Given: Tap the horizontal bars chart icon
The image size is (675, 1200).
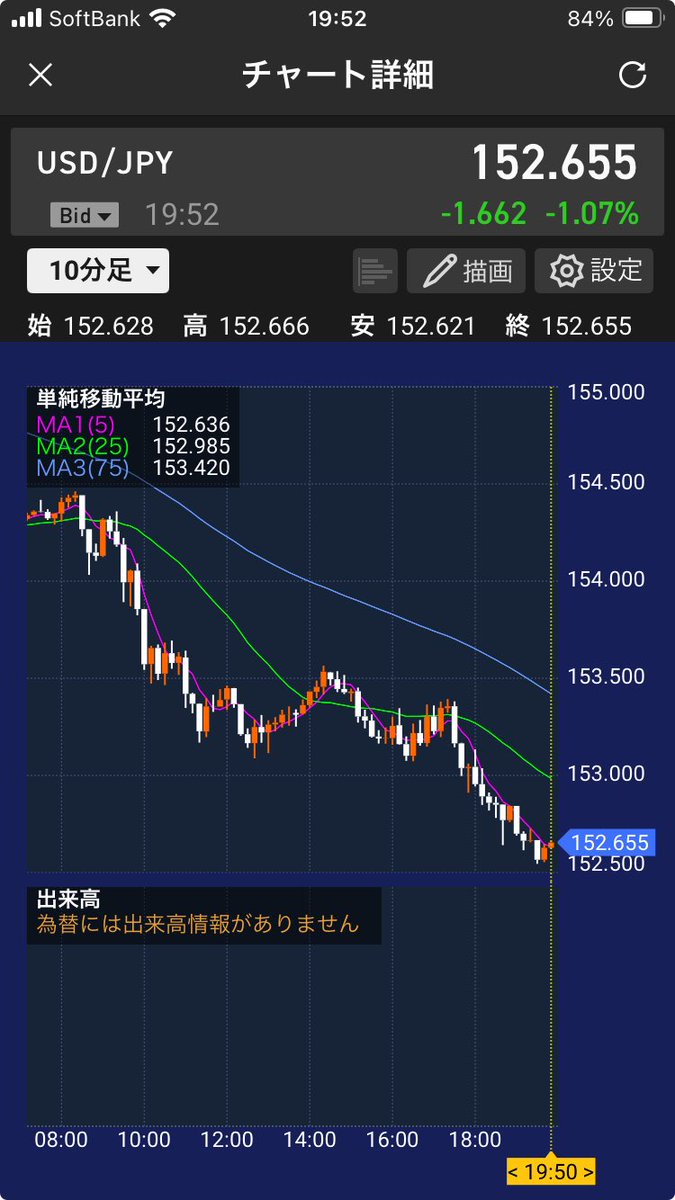Looking at the screenshot, I should 375,270.
